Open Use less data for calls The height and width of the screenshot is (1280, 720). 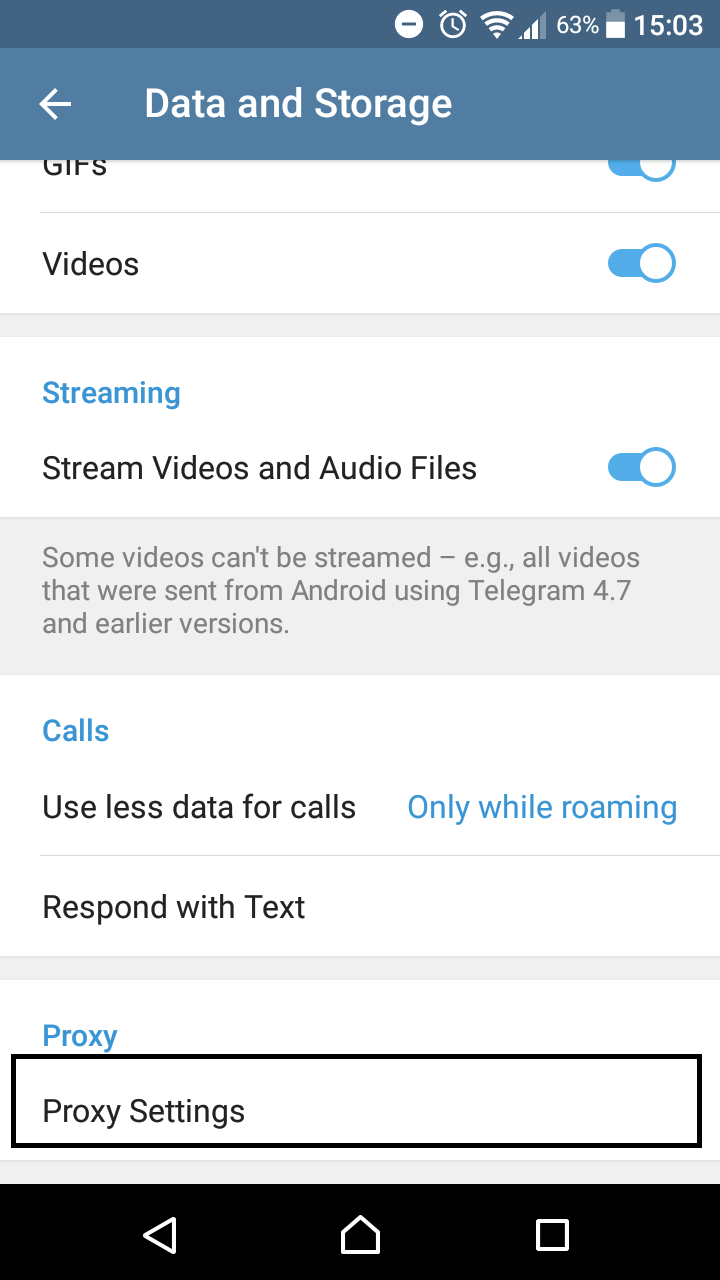click(x=360, y=807)
